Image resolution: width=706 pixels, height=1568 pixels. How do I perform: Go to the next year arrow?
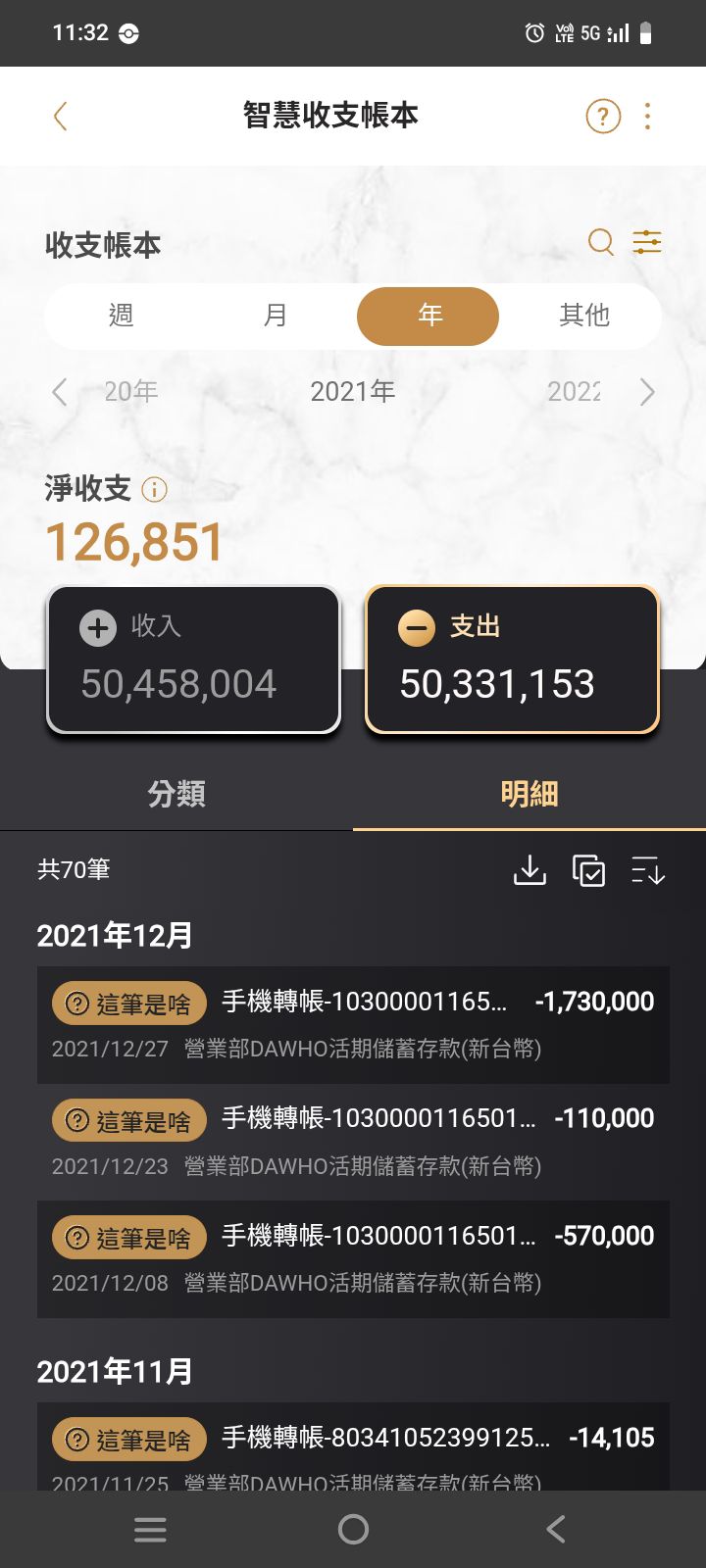pos(646,392)
